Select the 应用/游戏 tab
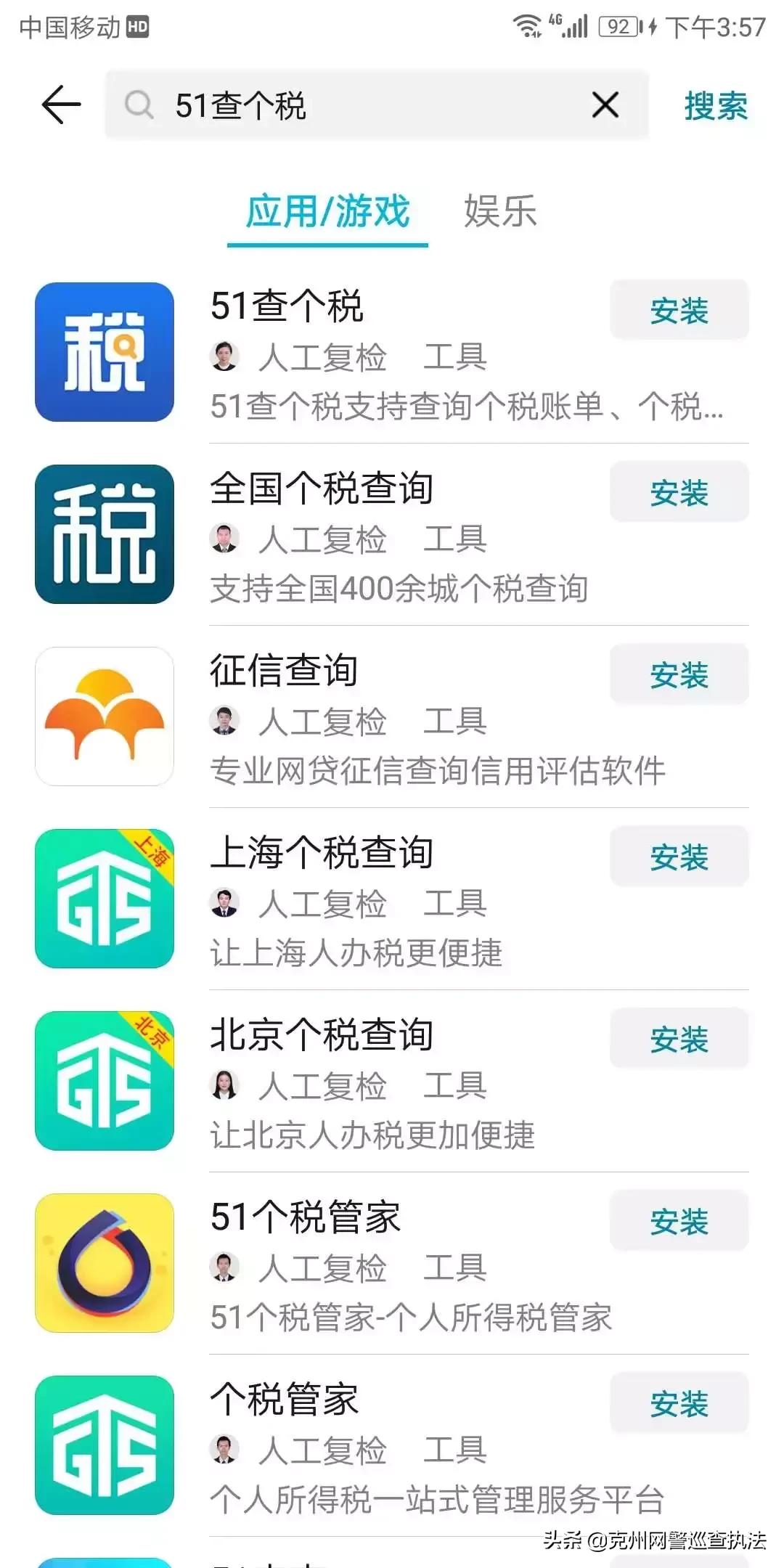 (x=327, y=212)
